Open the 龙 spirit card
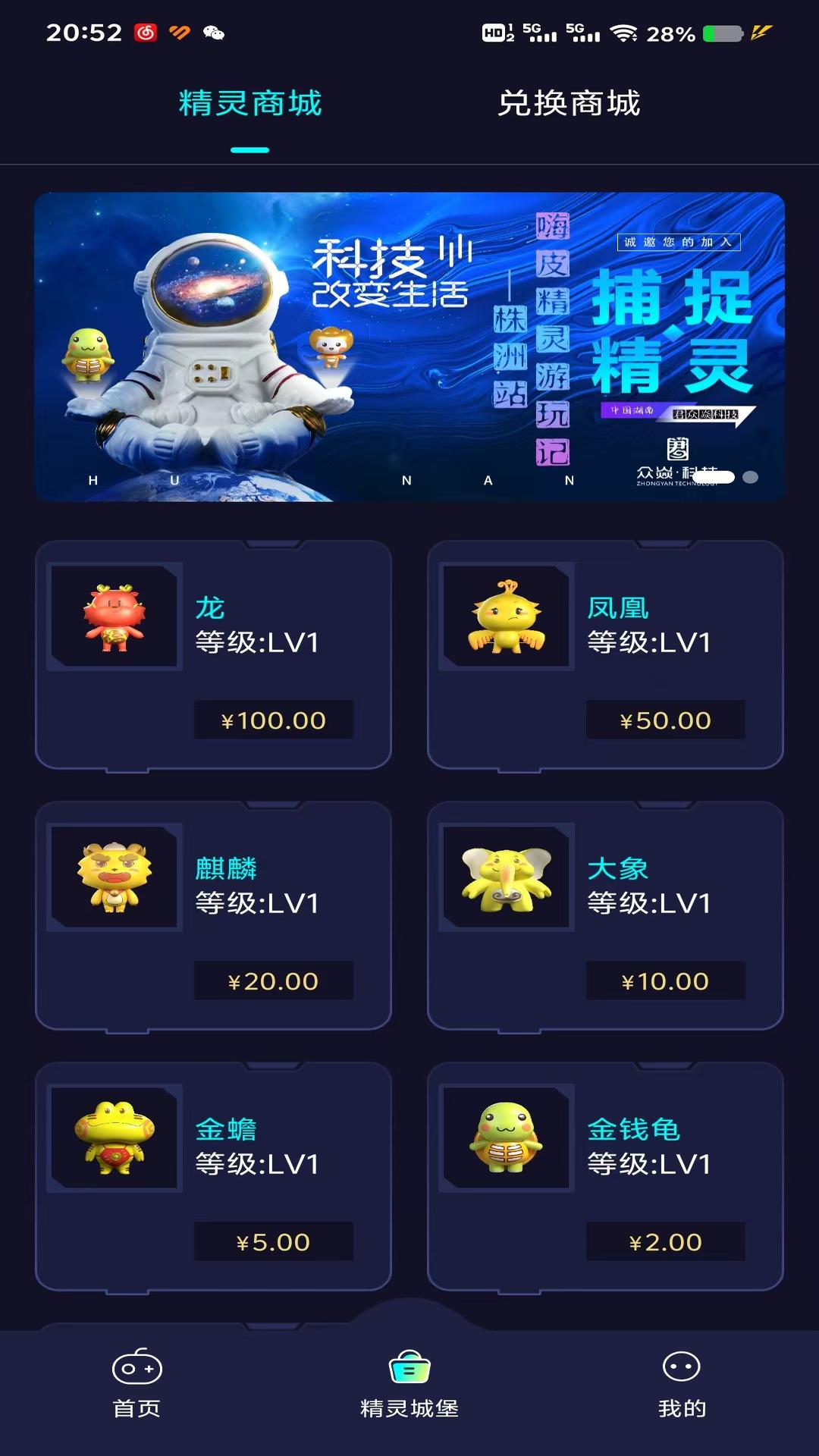Image resolution: width=819 pixels, height=1456 pixels. [213, 654]
